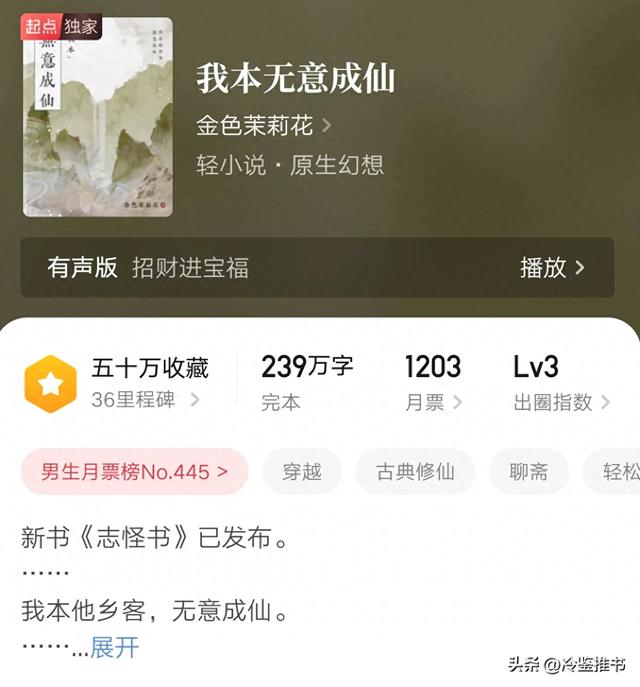The height and width of the screenshot is (687, 640).
Task: Open the book cover image
Action: tap(97, 117)
